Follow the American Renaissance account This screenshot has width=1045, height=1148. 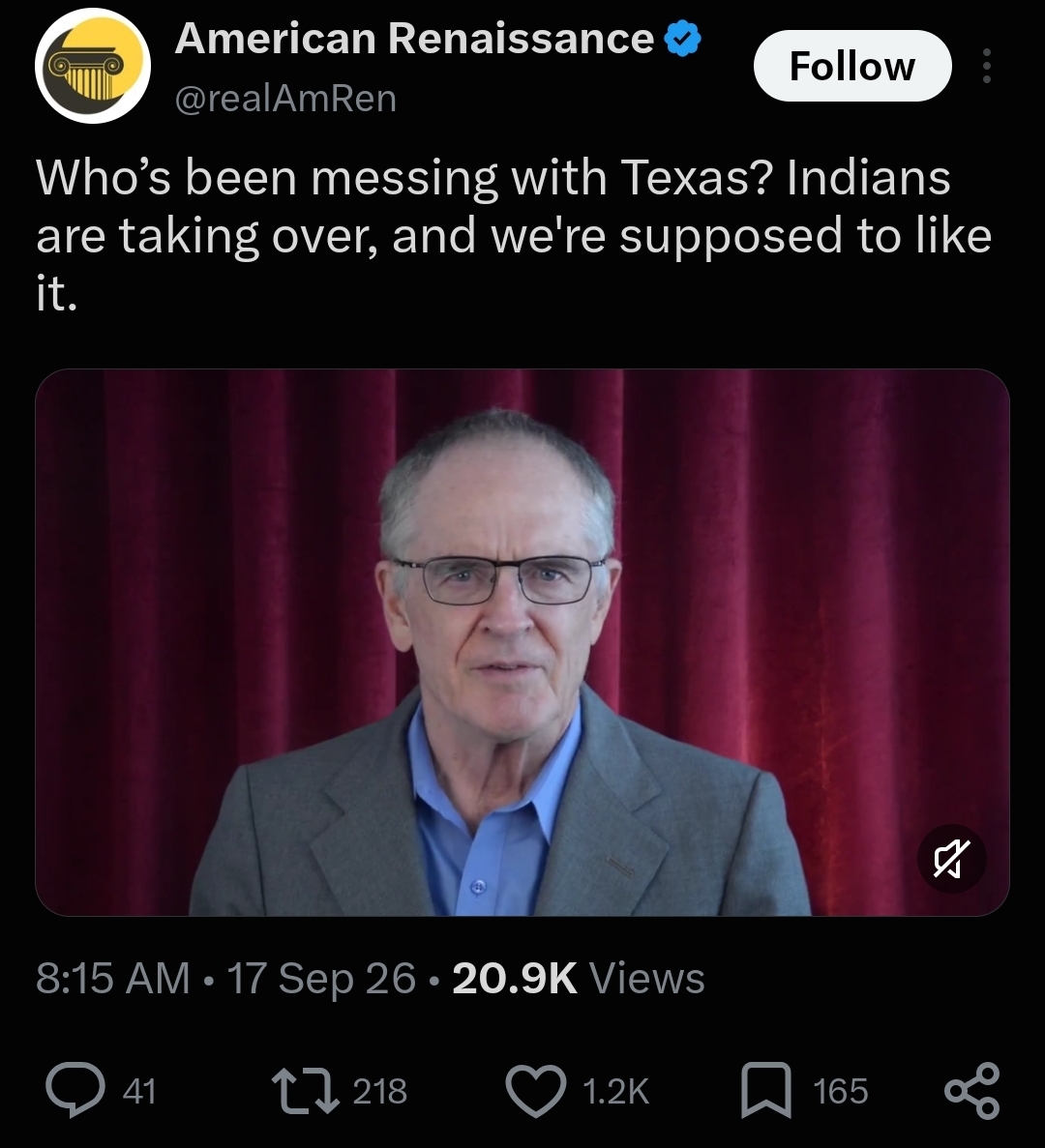852,66
